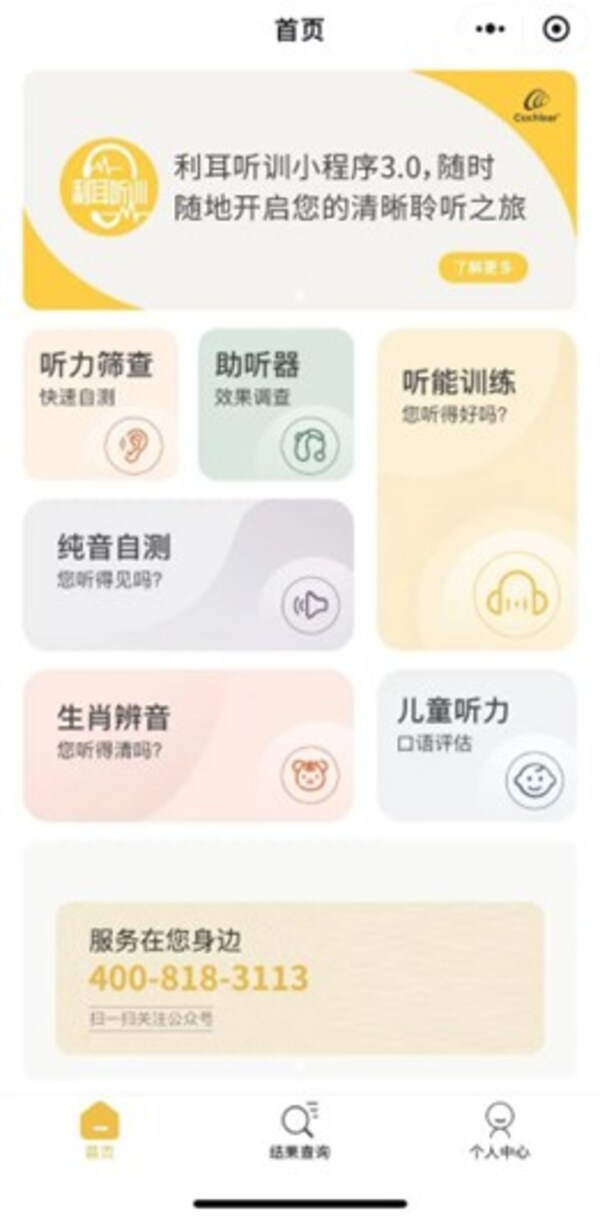Close the mini program with the circle icon
The height and width of the screenshot is (1220, 600).
click(x=556, y=29)
